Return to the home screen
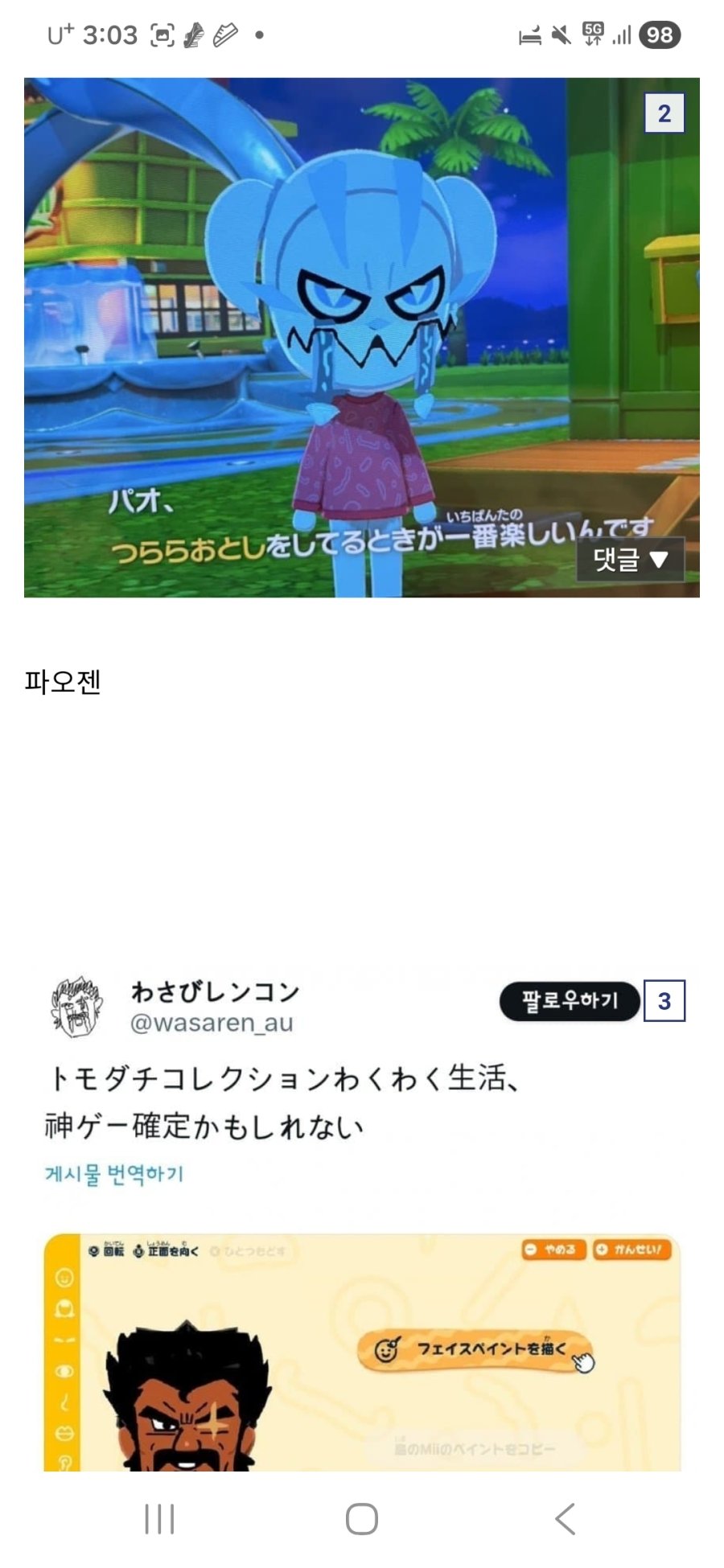This screenshot has height=1568, width=724. click(x=362, y=1519)
